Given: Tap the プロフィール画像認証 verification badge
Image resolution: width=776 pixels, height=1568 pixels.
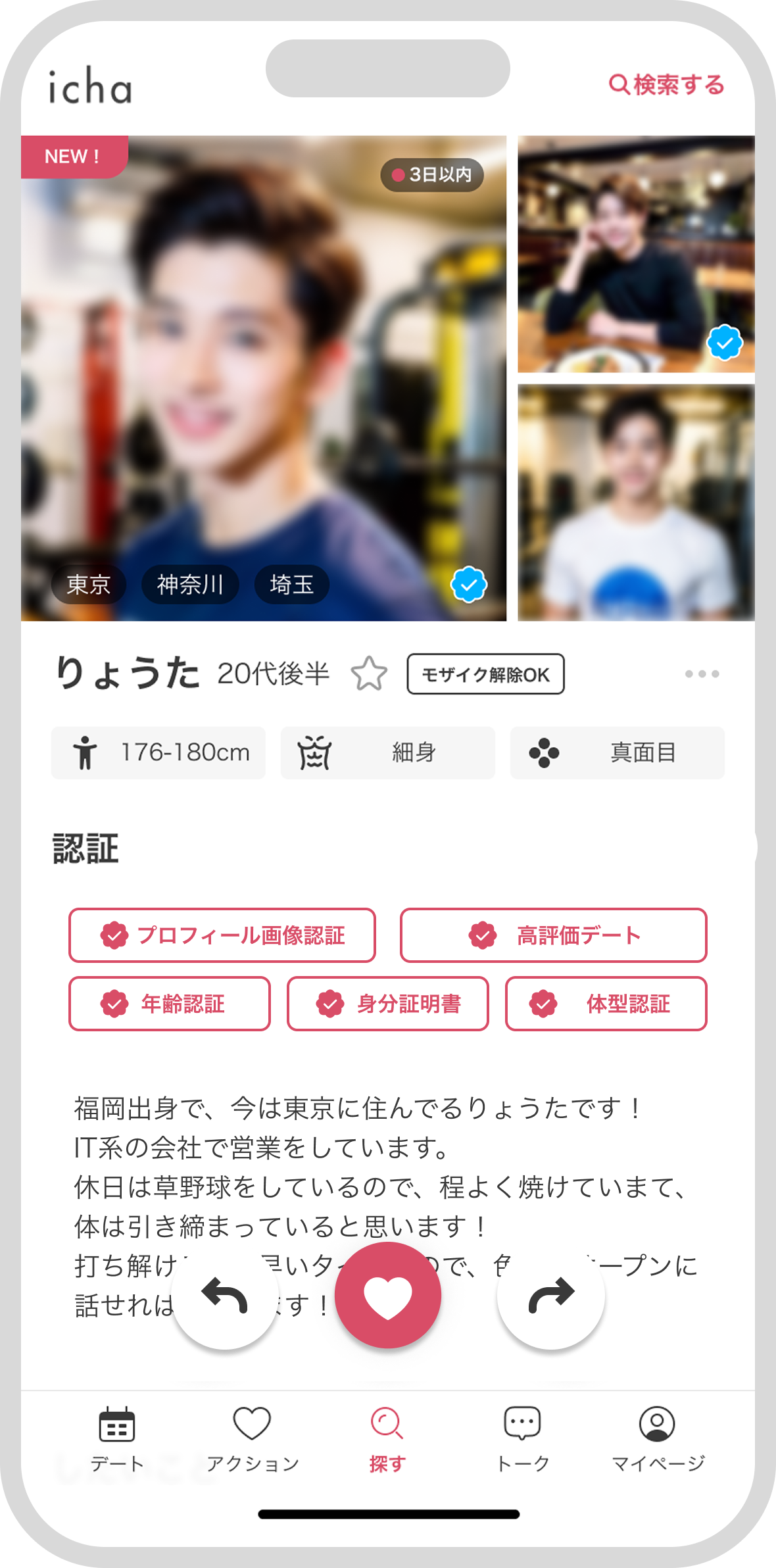Looking at the screenshot, I should (222, 936).
